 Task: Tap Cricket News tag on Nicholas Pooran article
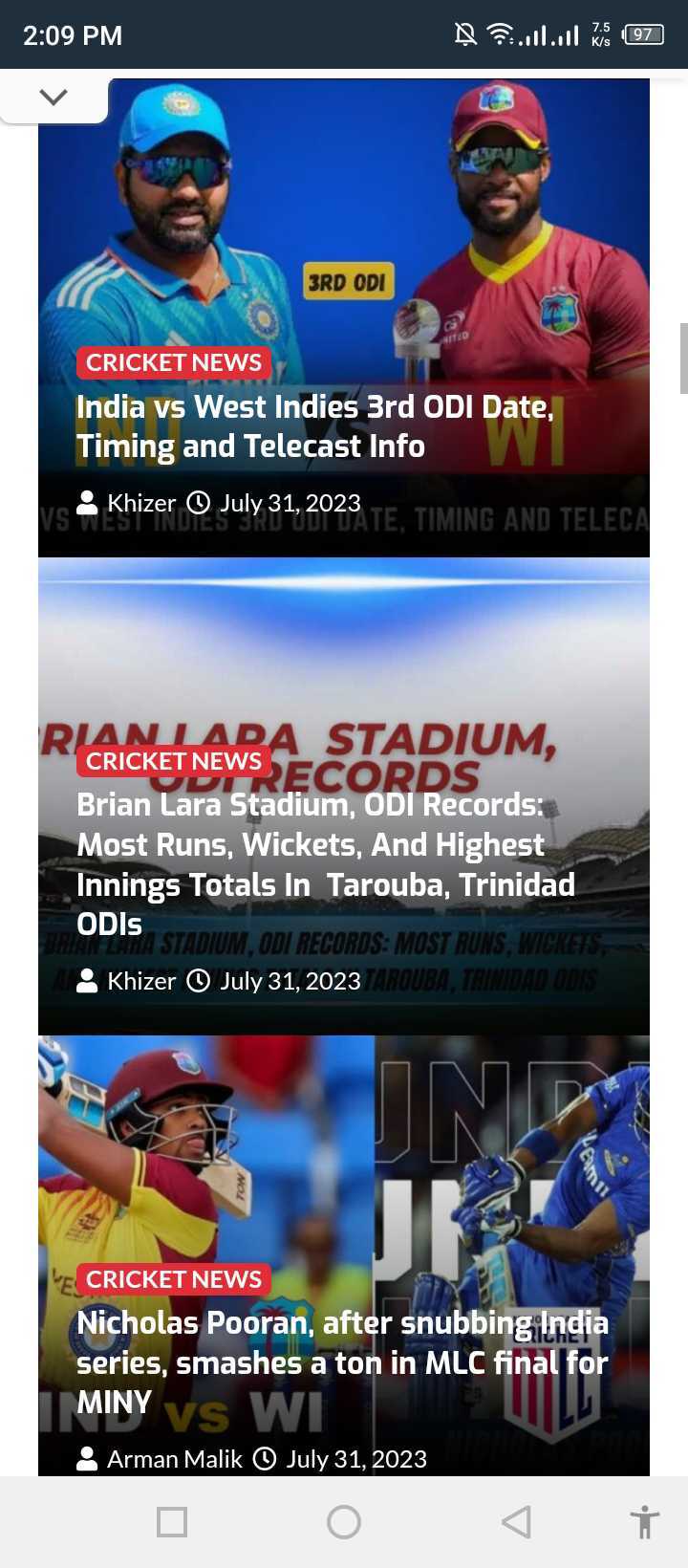point(174,1279)
